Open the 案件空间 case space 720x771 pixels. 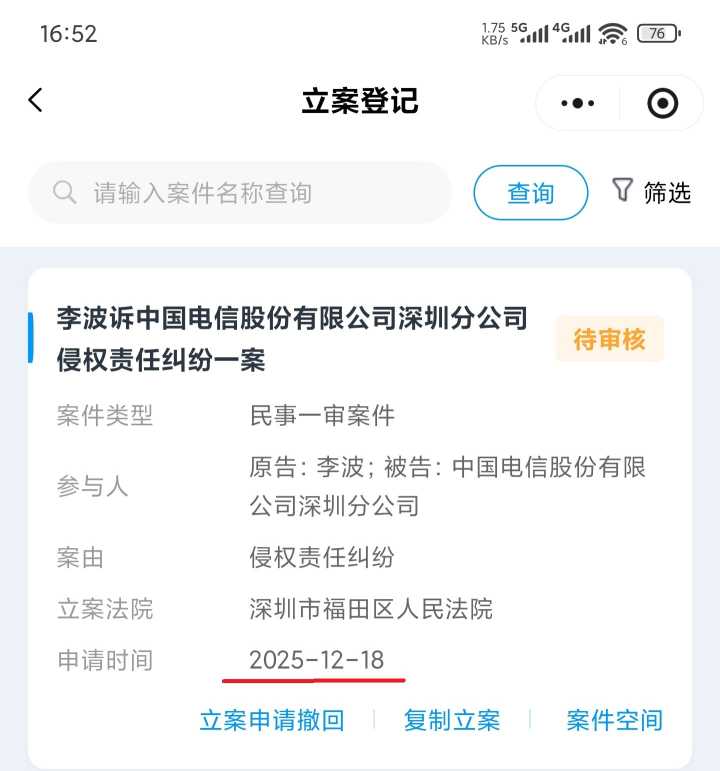click(x=614, y=719)
